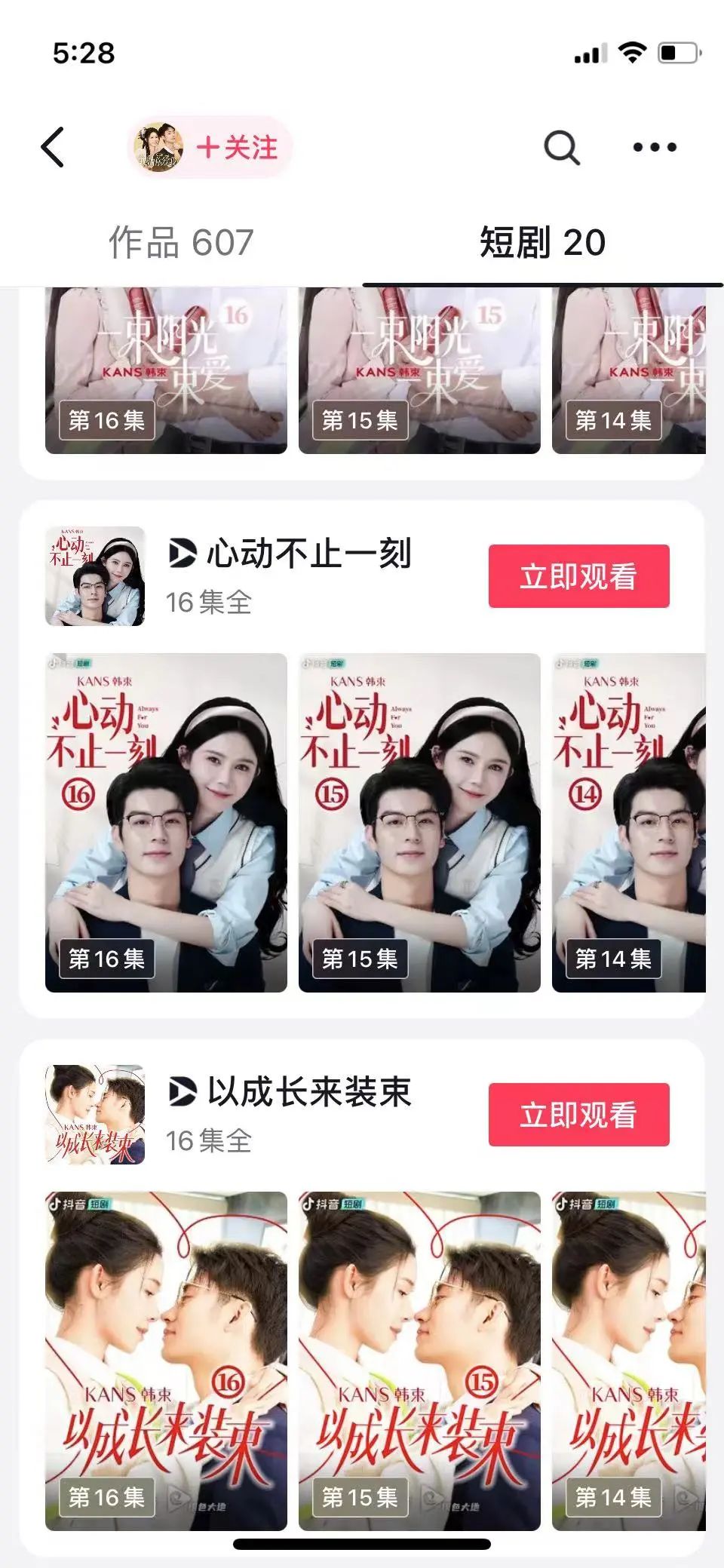Tap 立即观看 for 以成长来装束
The image size is (724, 1568).
[578, 1115]
